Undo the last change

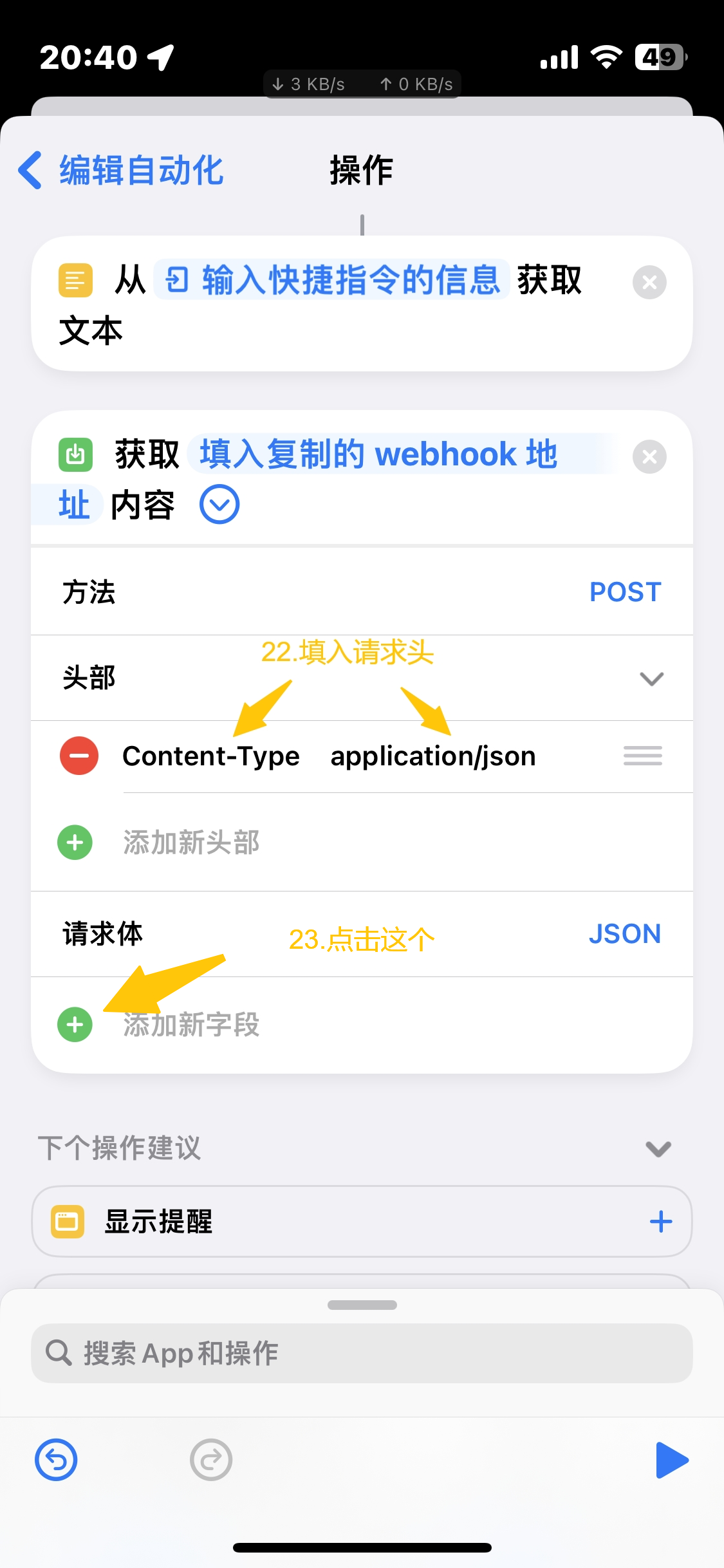(56, 1460)
